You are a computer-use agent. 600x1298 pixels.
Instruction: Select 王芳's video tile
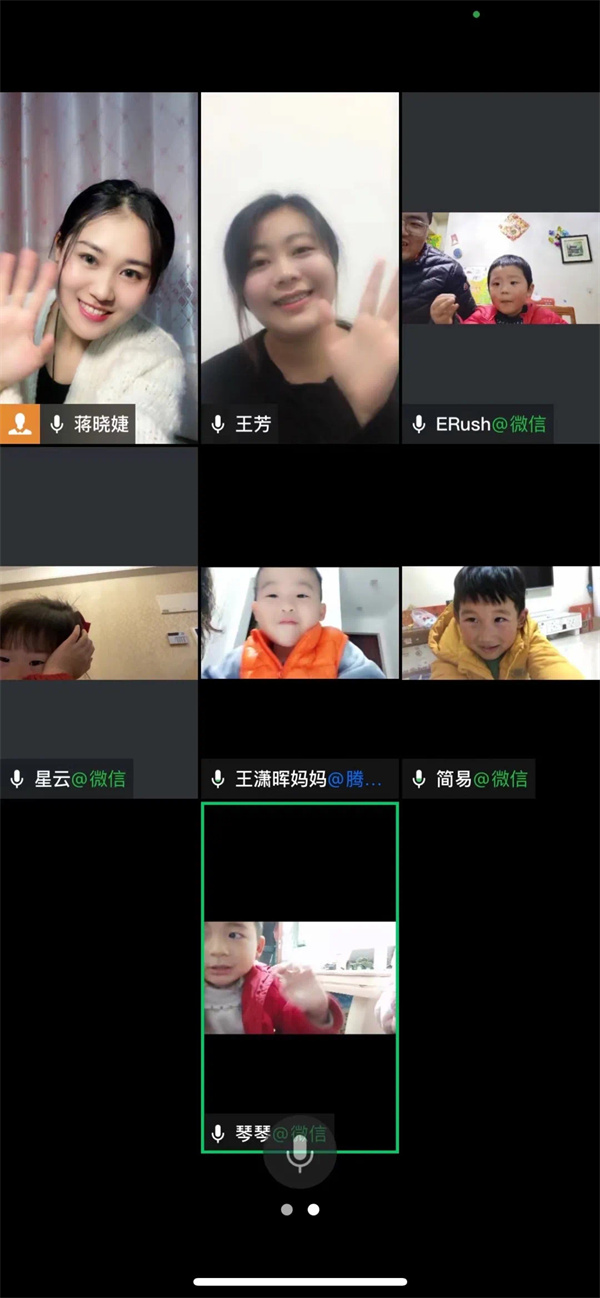pyautogui.click(x=300, y=267)
